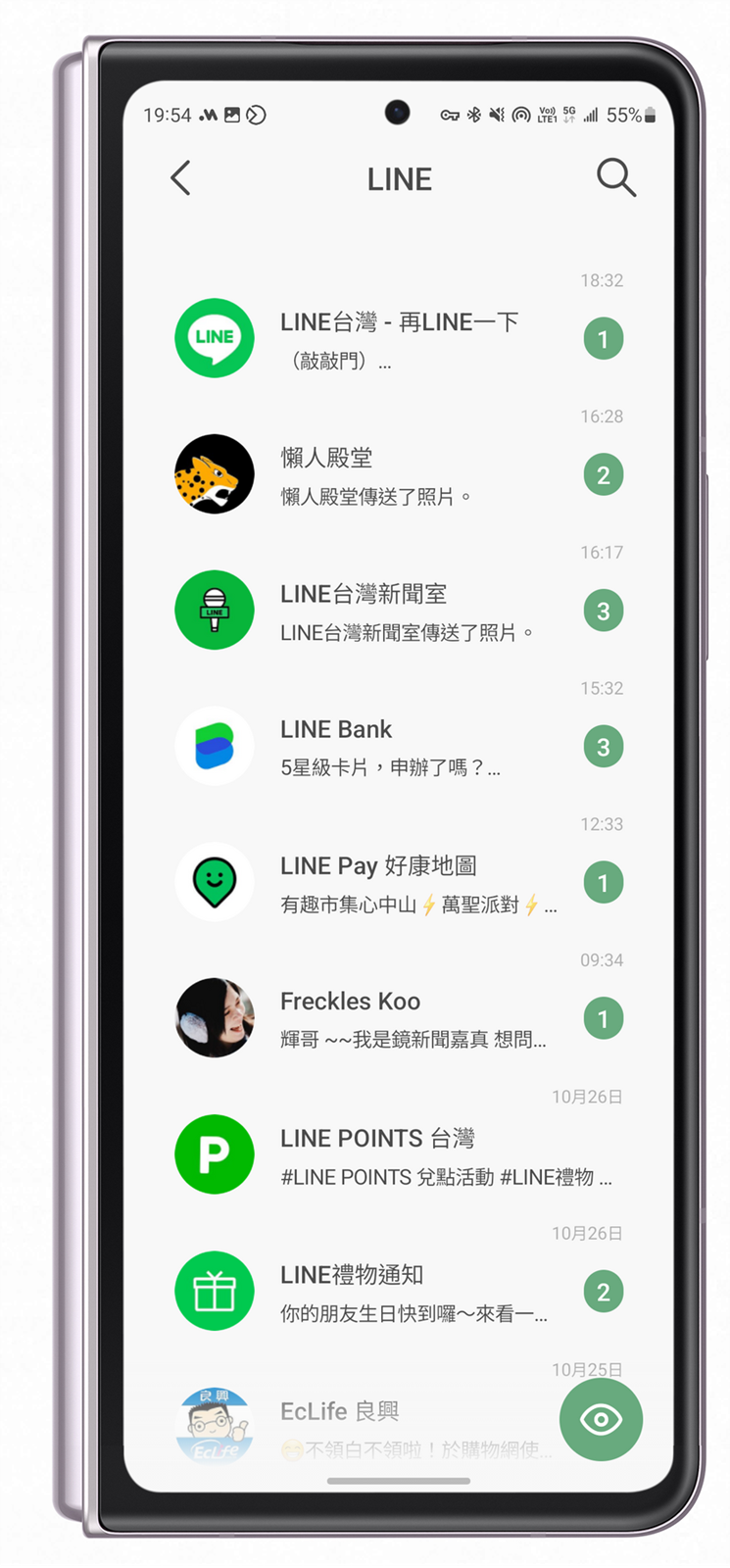Screen dimensions: 730x1568
Task: Open LINE台灣 - 再LINE一下 chat
Action: tap(398, 339)
